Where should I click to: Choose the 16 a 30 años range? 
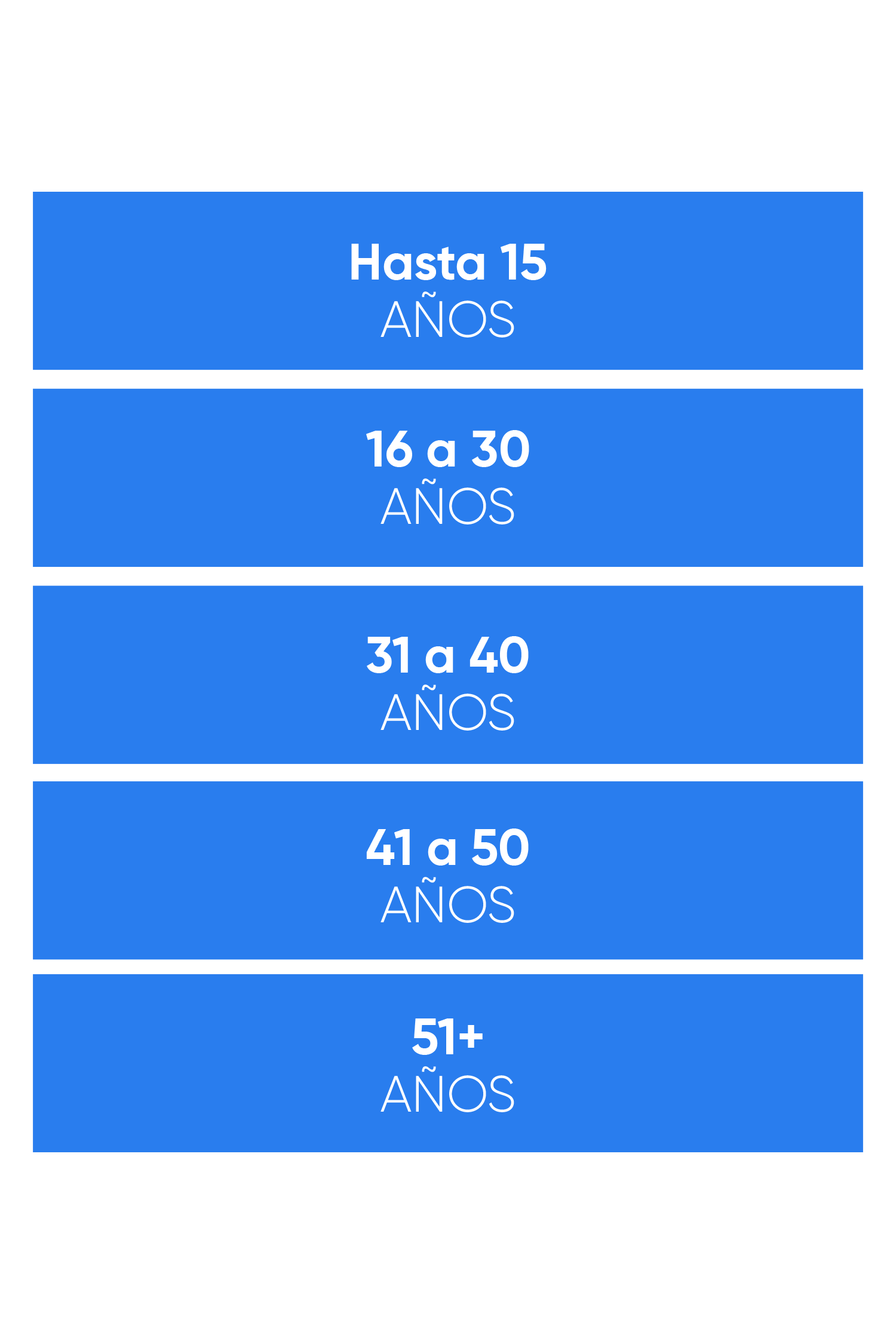pyautogui.click(x=448, y=477)
